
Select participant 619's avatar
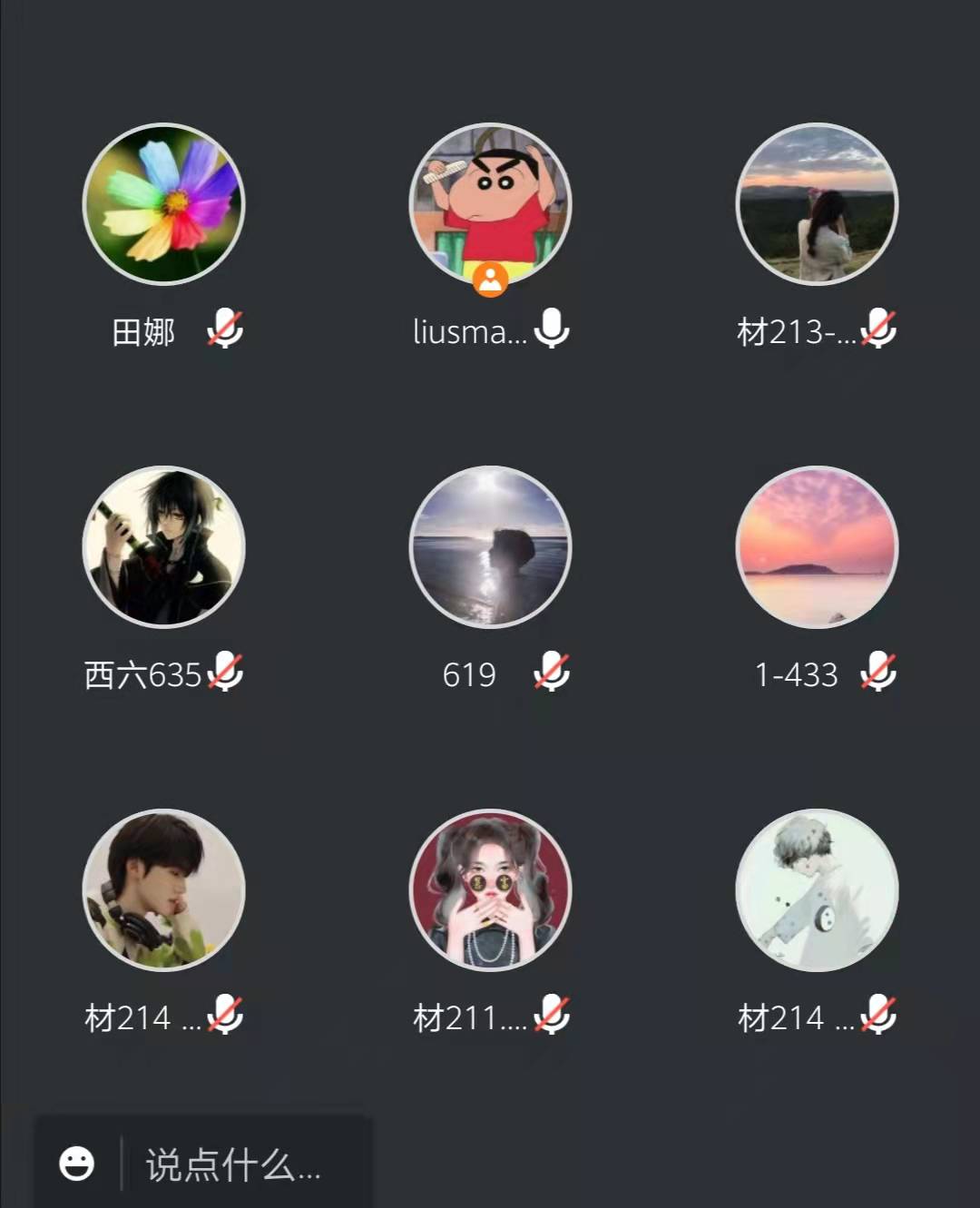tap(490, 547)
